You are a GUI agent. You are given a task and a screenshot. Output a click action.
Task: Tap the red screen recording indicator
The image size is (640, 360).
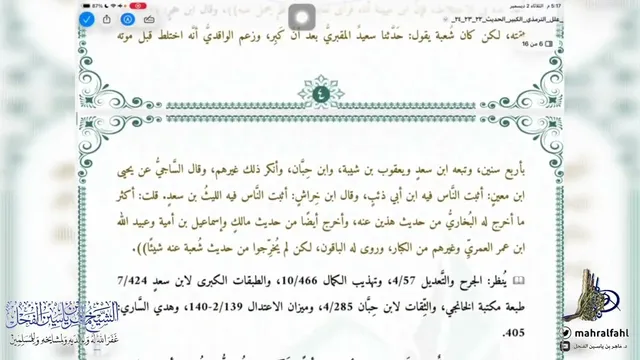click(x=138, y=6)
